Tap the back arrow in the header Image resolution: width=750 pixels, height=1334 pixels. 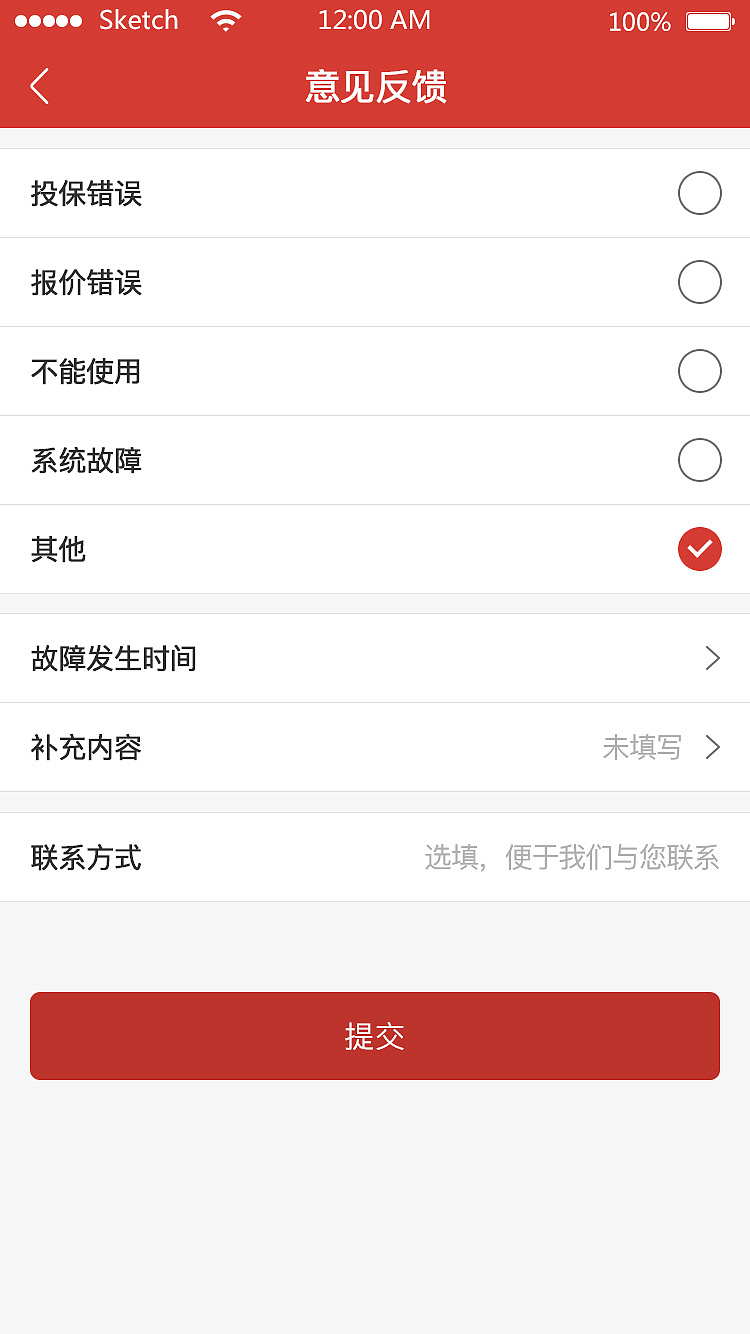click(38, 87)
